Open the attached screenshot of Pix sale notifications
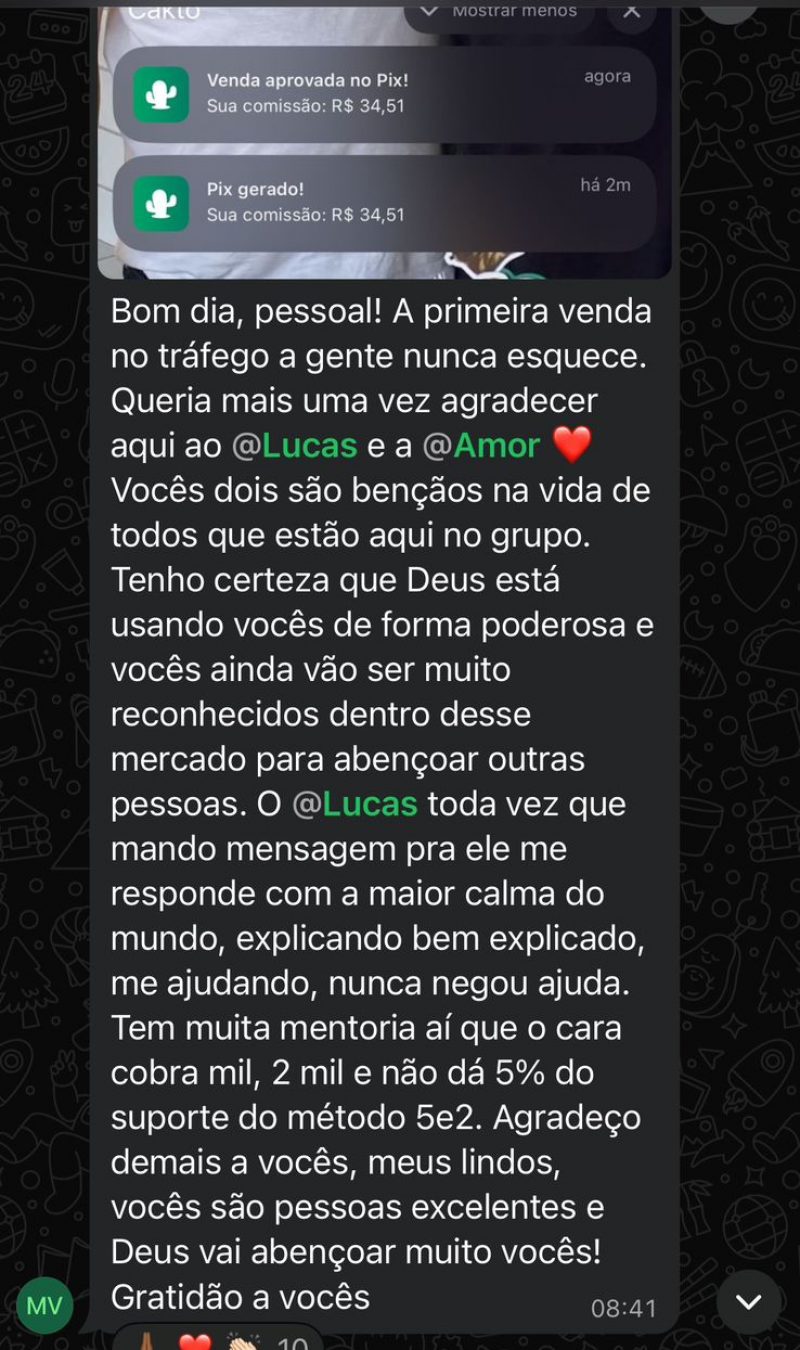 click(385, 140)
